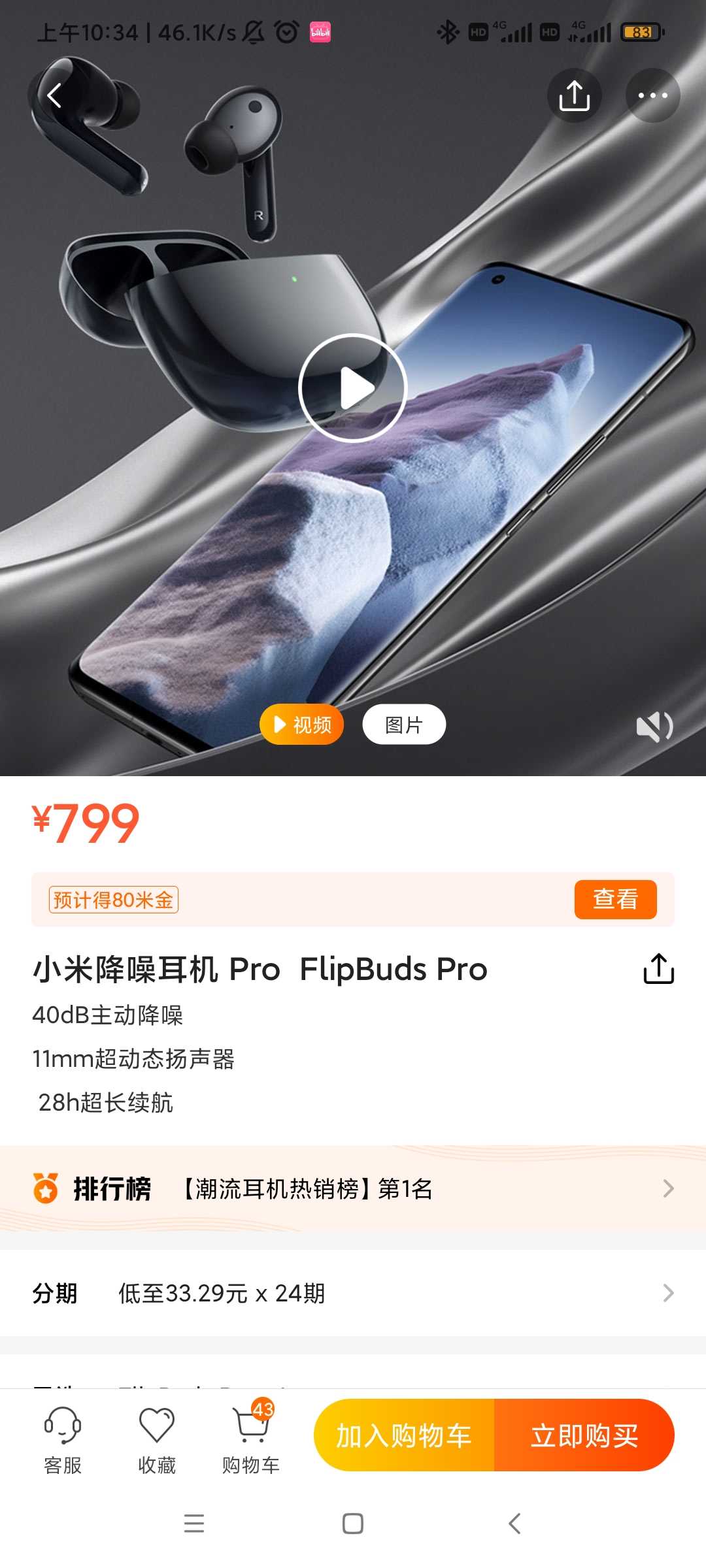Open recent apps from navigation bar
The image size is (706, 1568).
(194, 1524)
